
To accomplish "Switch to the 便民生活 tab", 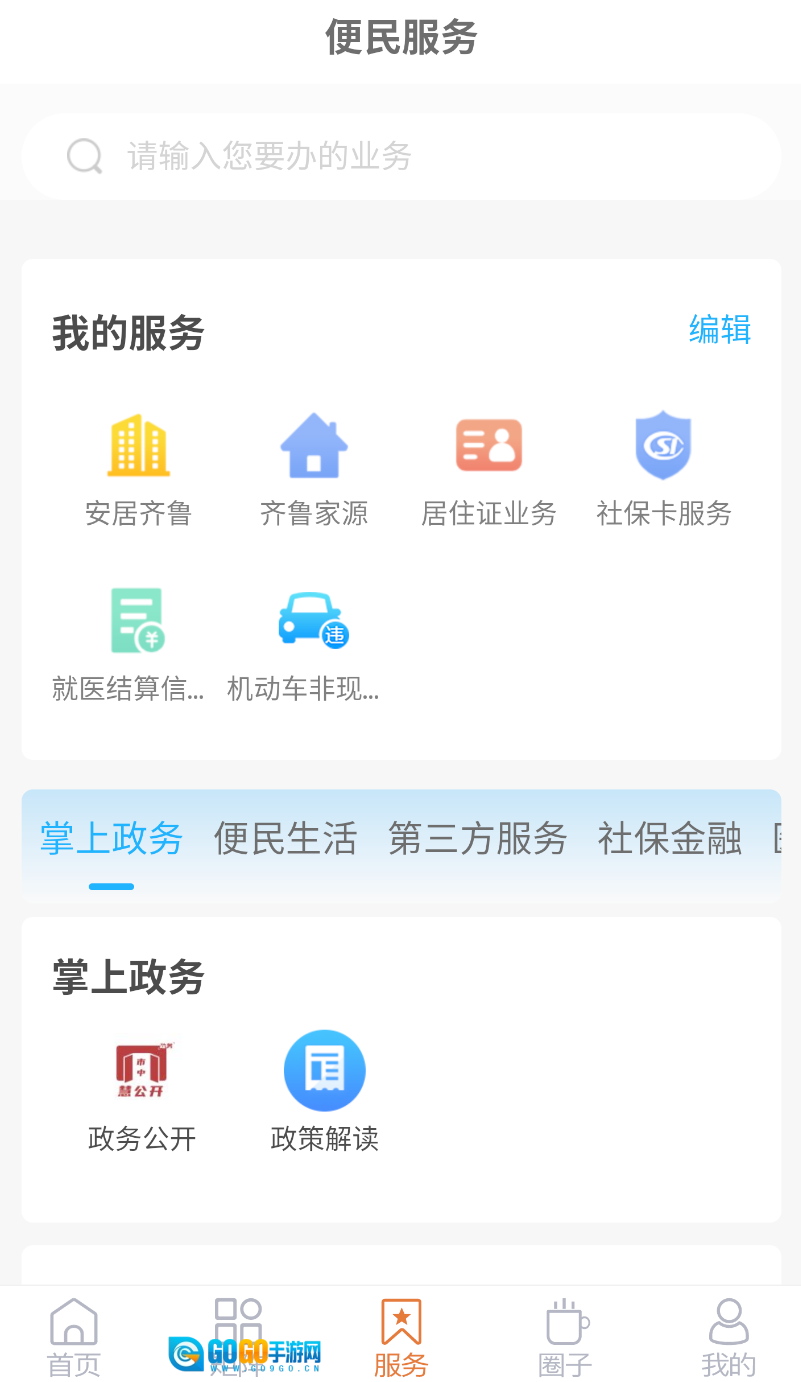I will coord(285,840).
